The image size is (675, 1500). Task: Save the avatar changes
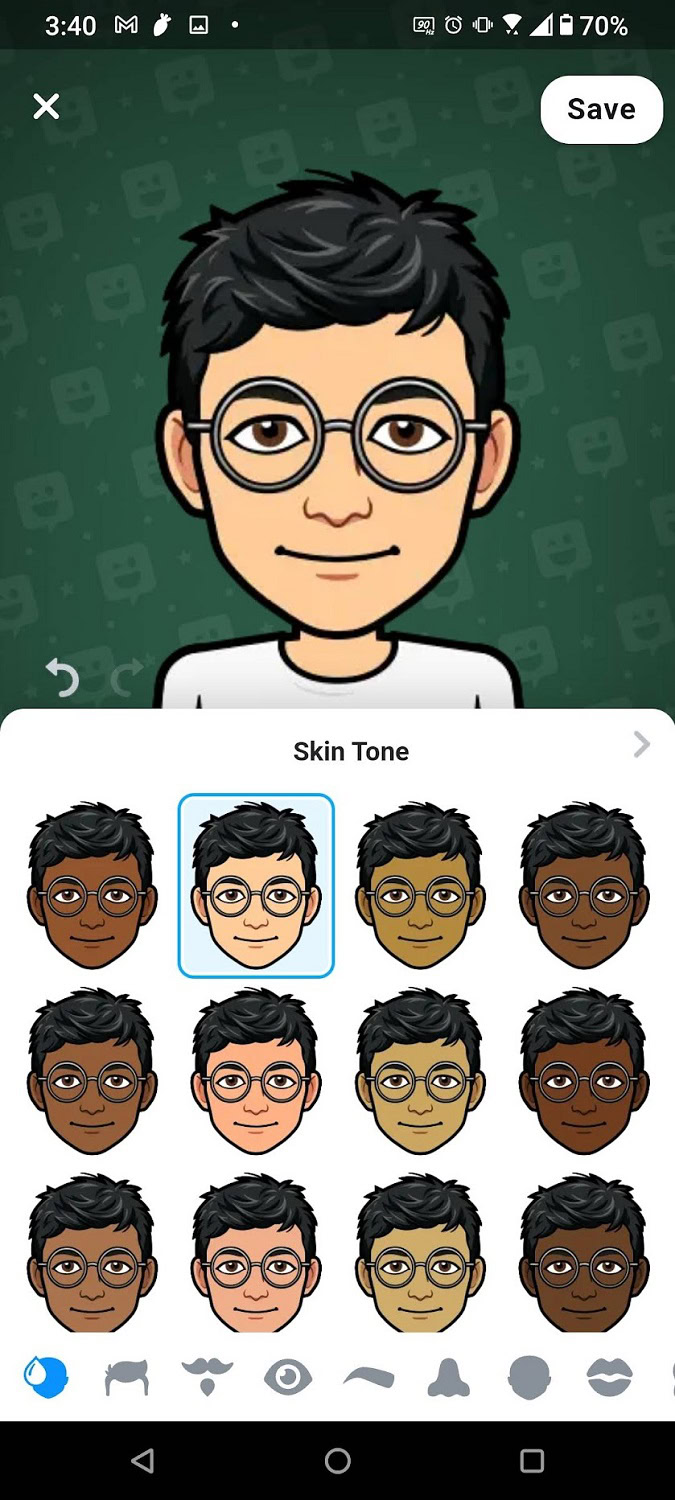click(601, 109)
